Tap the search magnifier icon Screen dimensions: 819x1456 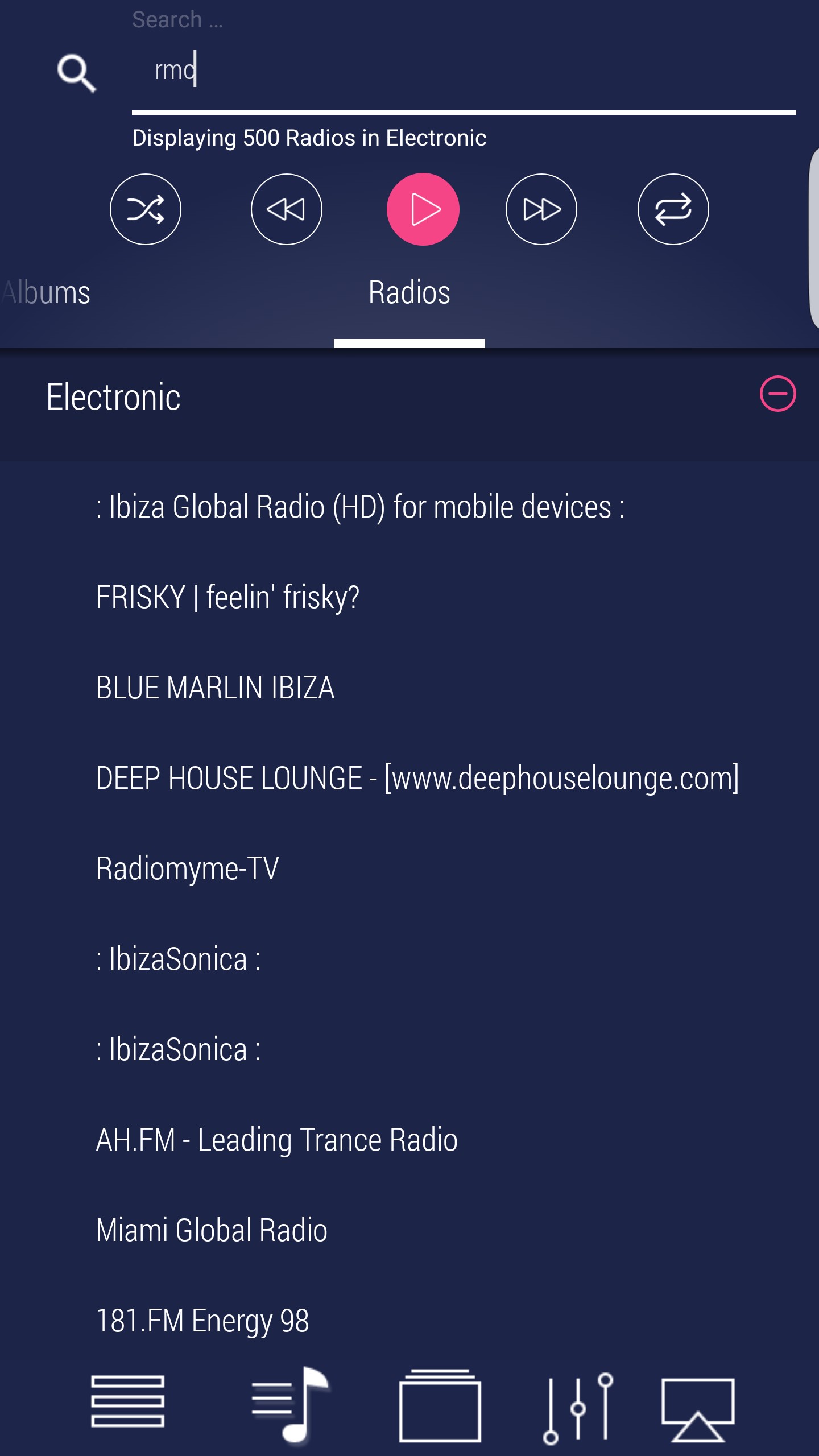coord(77,73)
